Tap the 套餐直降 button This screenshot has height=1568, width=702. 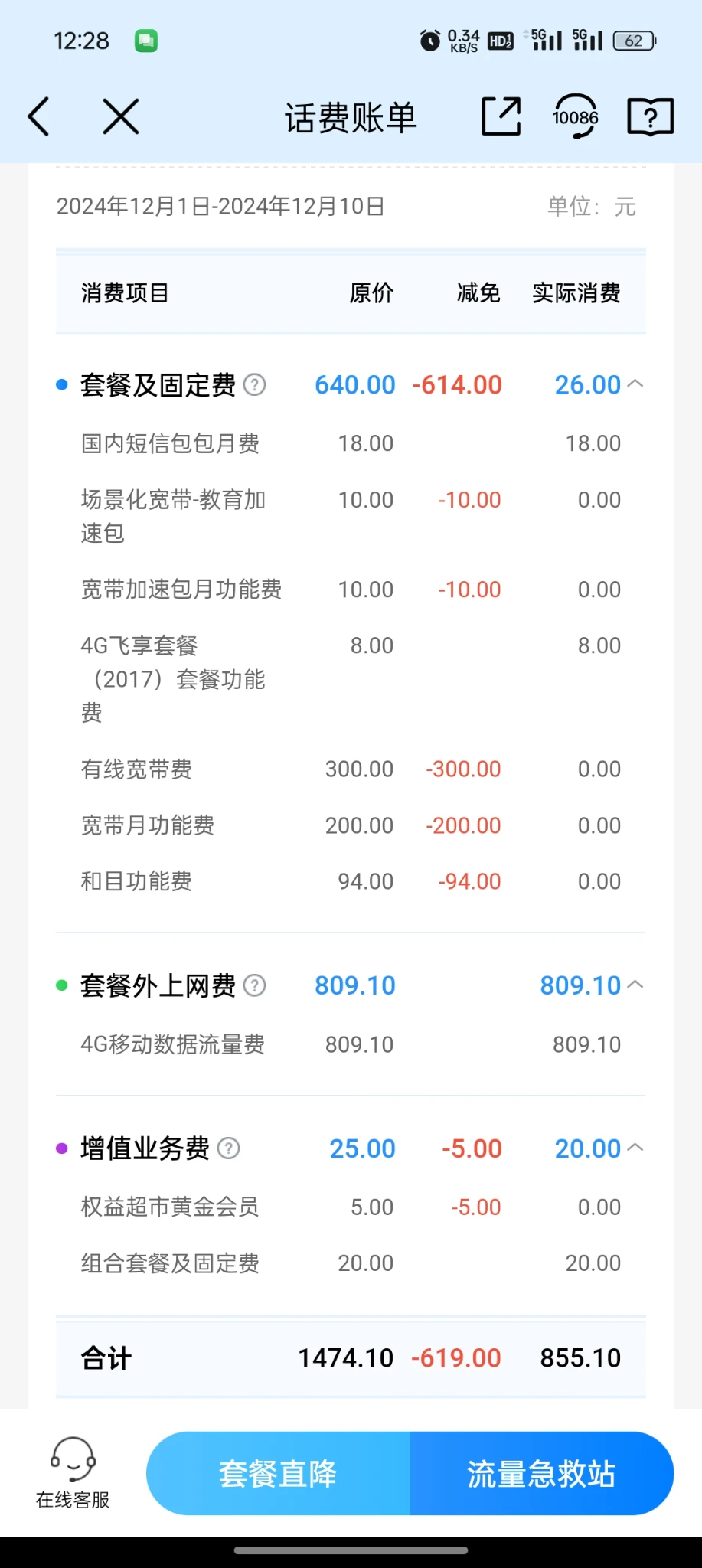point(278,1473)
